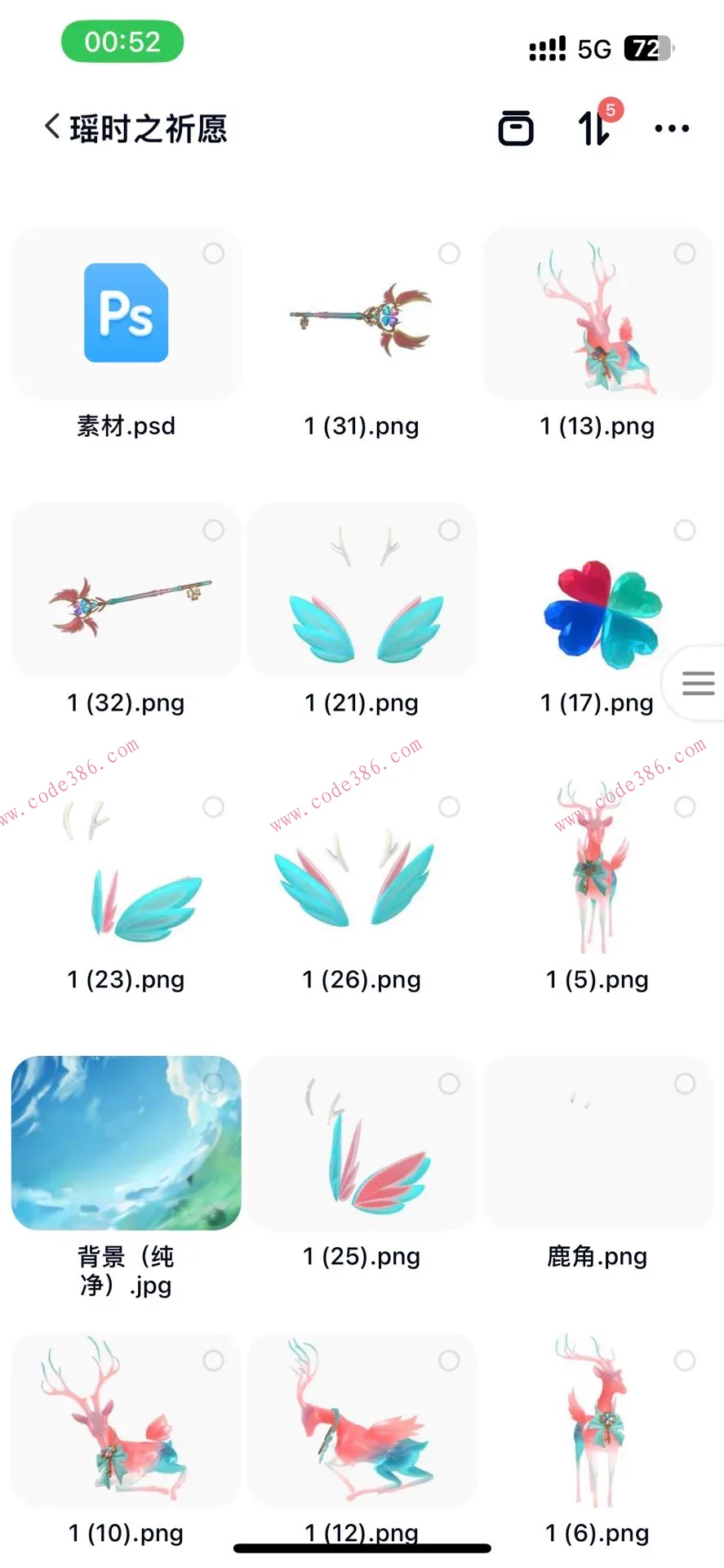
Task: Tap the 5G network indicator in the status bar
Action: pos(594,49)
